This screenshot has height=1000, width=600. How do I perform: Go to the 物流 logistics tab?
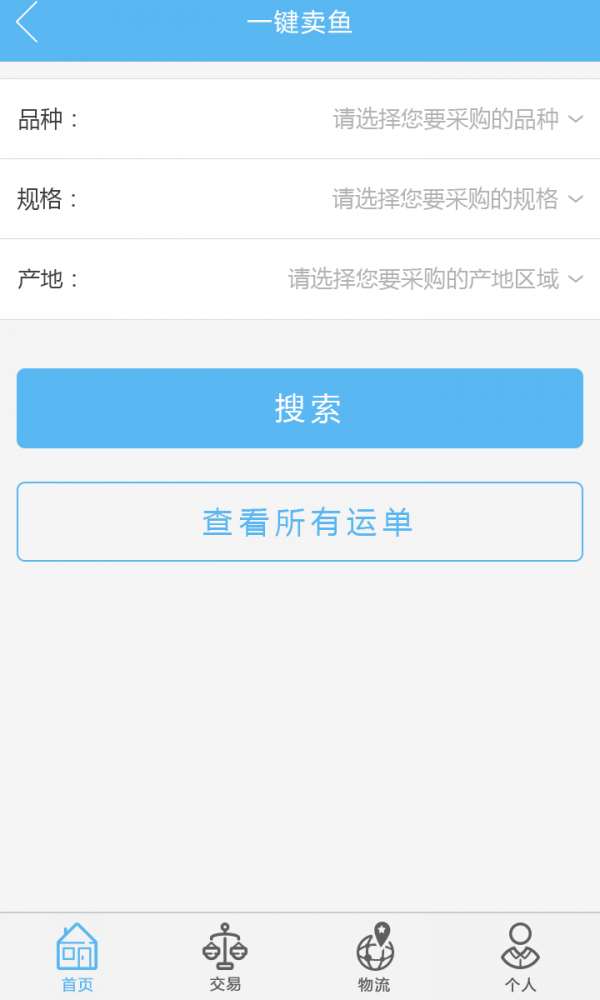[x=374, y=957]
